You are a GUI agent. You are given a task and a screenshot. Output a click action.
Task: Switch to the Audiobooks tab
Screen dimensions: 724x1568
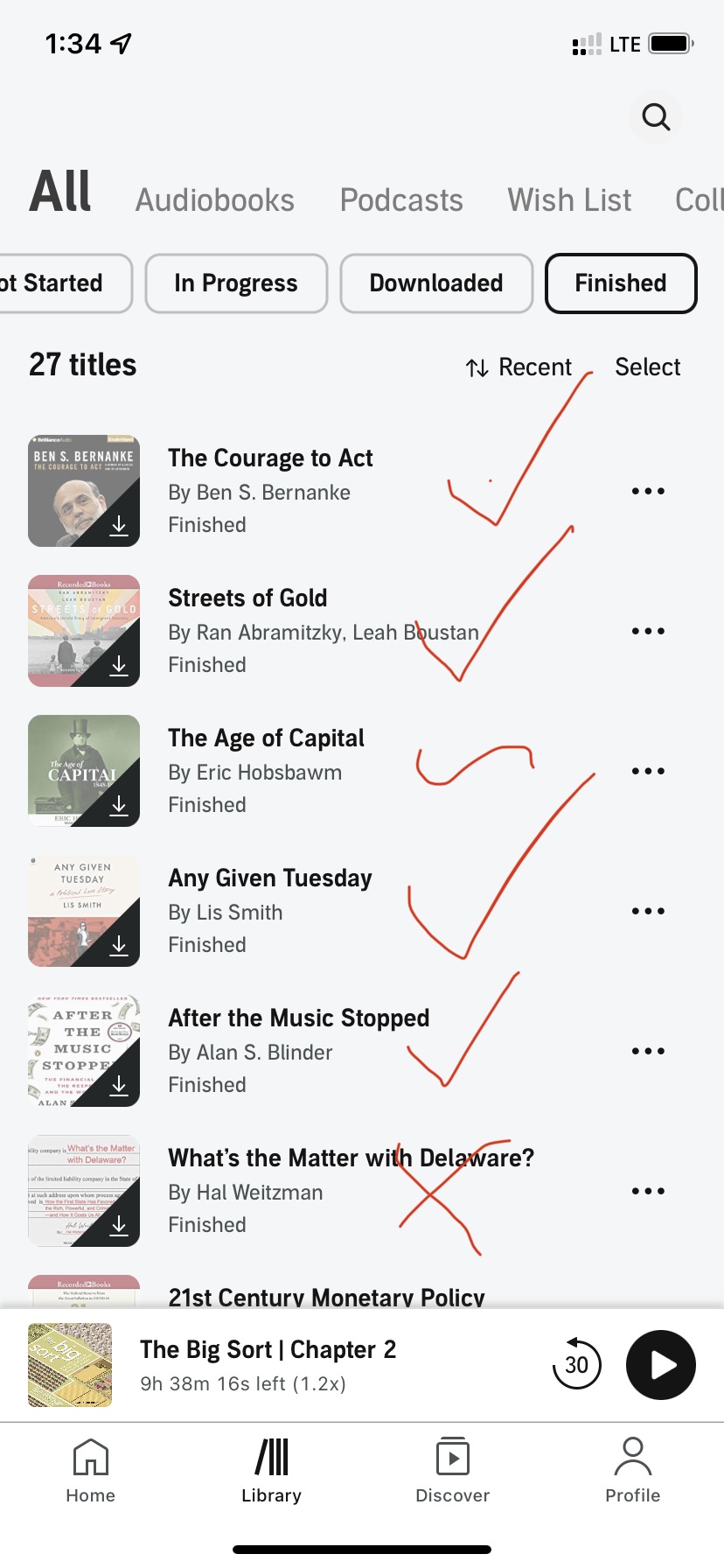pos(214,200)
